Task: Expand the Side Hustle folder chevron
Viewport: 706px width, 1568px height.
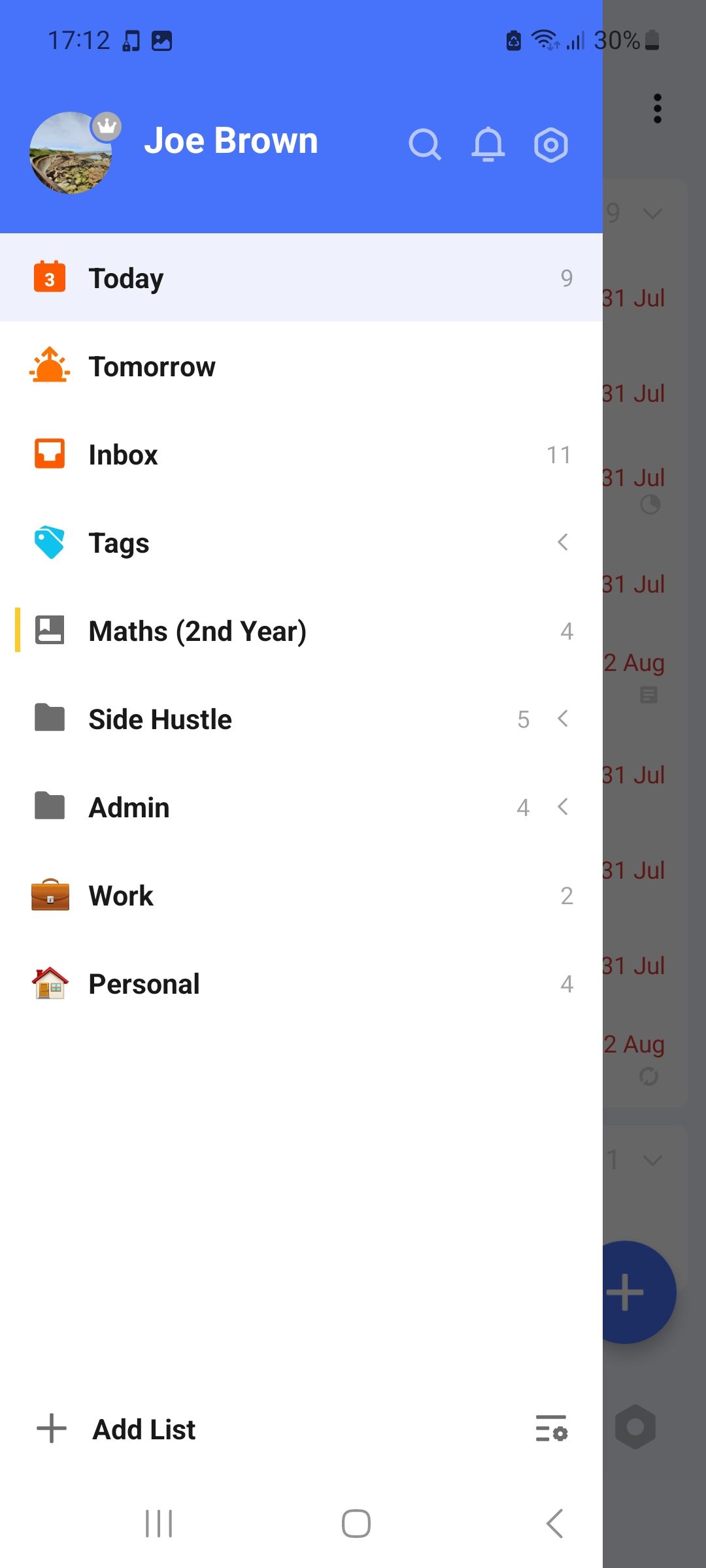Action: click(562, 719)
